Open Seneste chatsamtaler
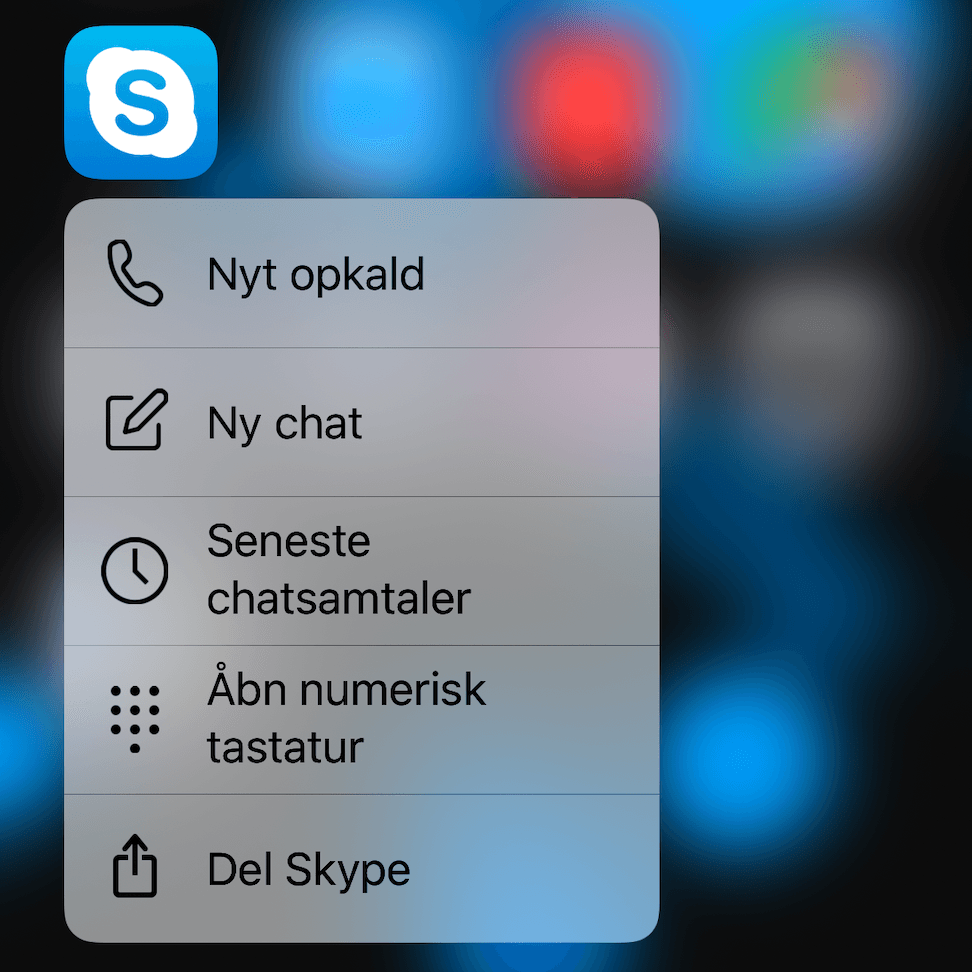Screen dimensions: 972x972 [x=360, y=571]
